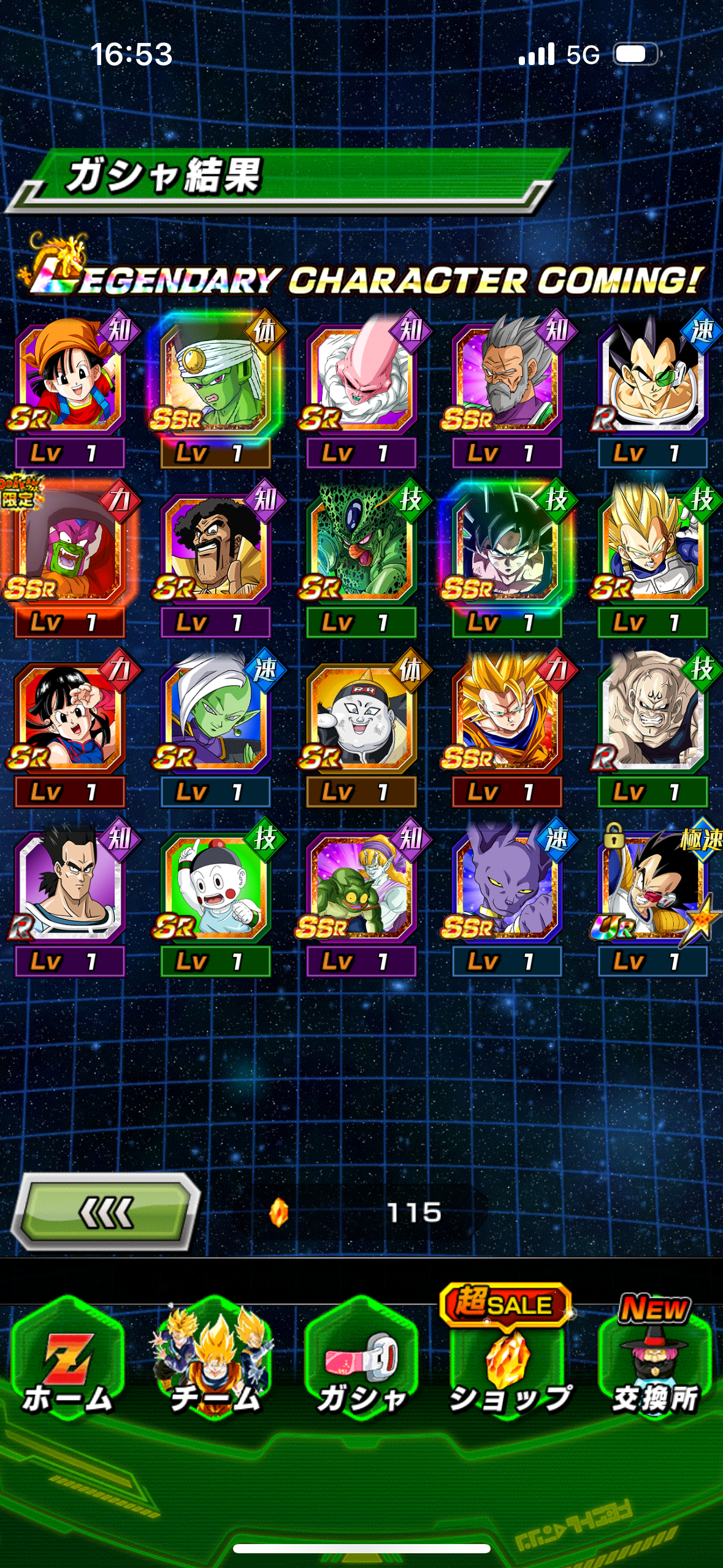Open the 限定 SSR 力 Dabura card

coord(69,544)
